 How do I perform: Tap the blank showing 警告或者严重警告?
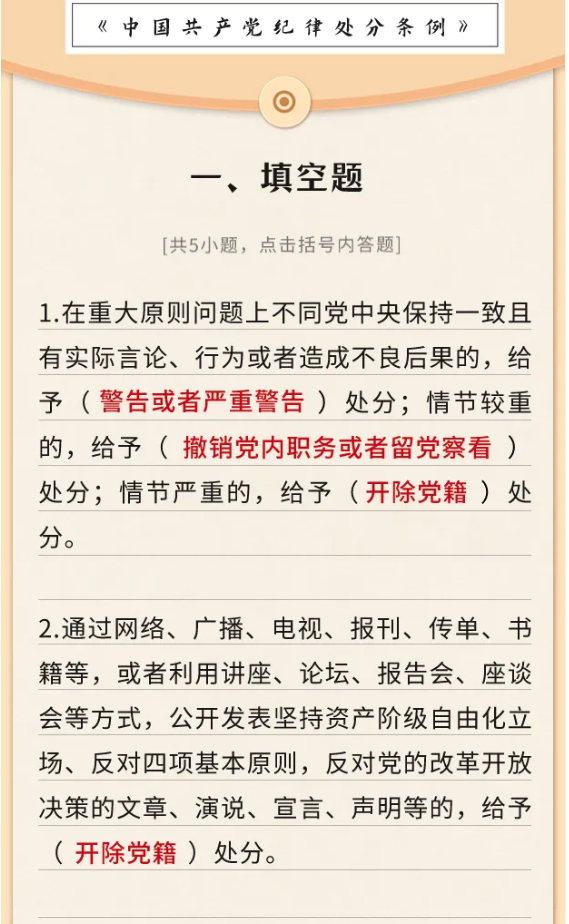202,402
